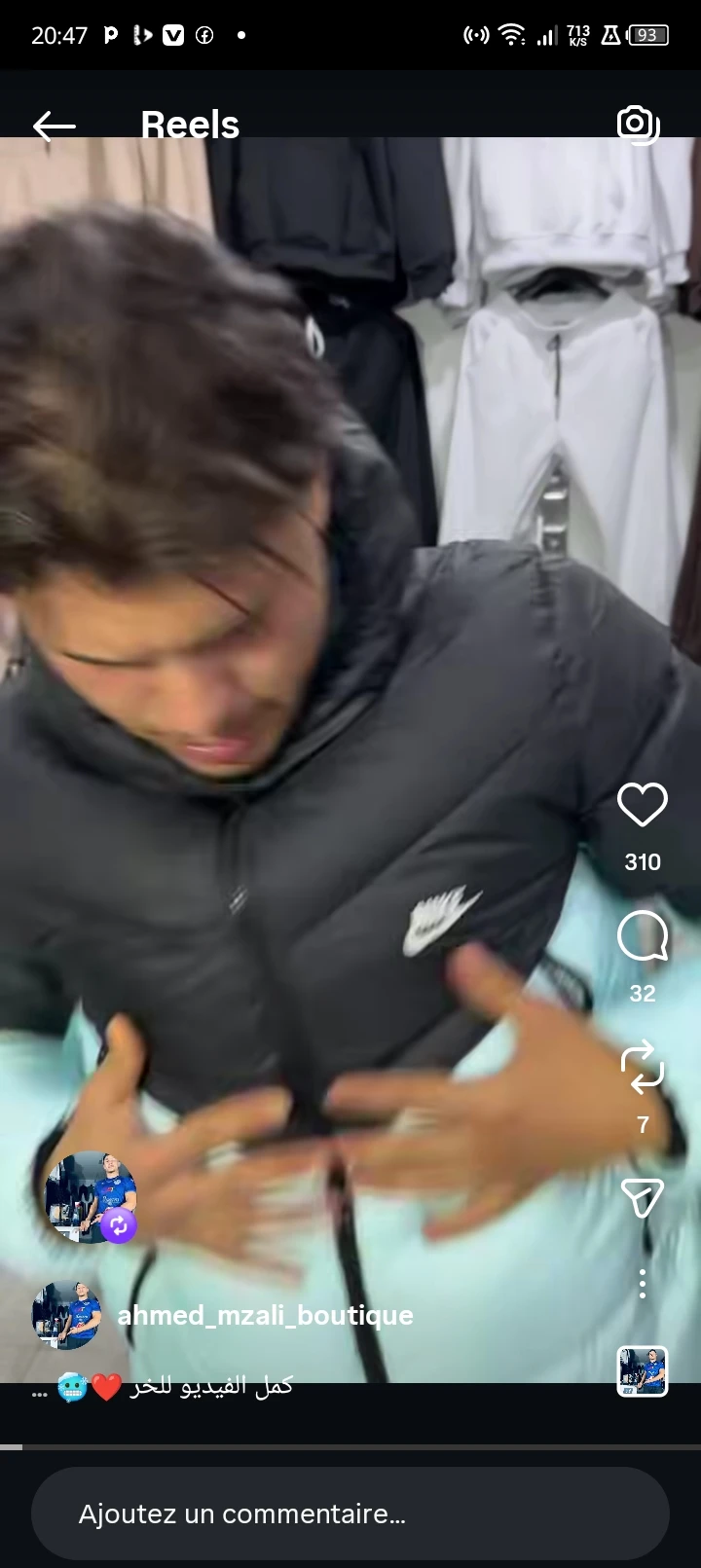The width and height of the screenshot is (701, 1568).
Task: Share the reel with the paper plane icon
Action: point(643,1198)
